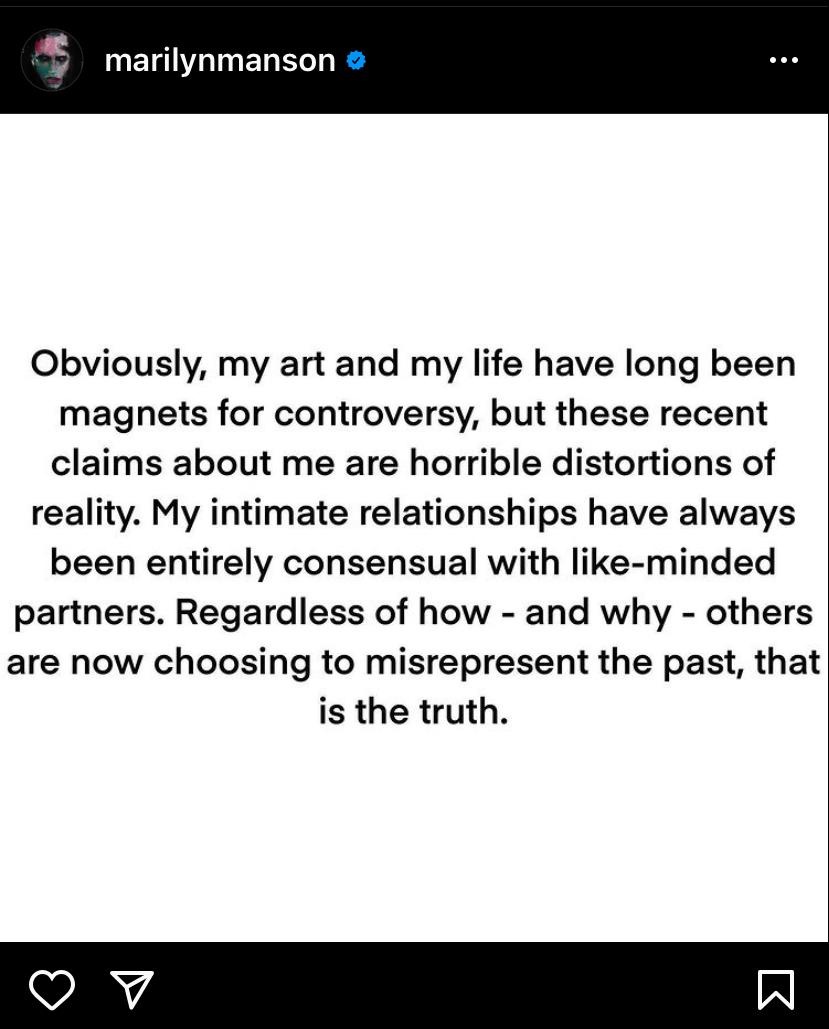The width and height of the screenshot is (829, 1029).
Task: Open marilynmanson's profile picture
Action: (52, 60)
